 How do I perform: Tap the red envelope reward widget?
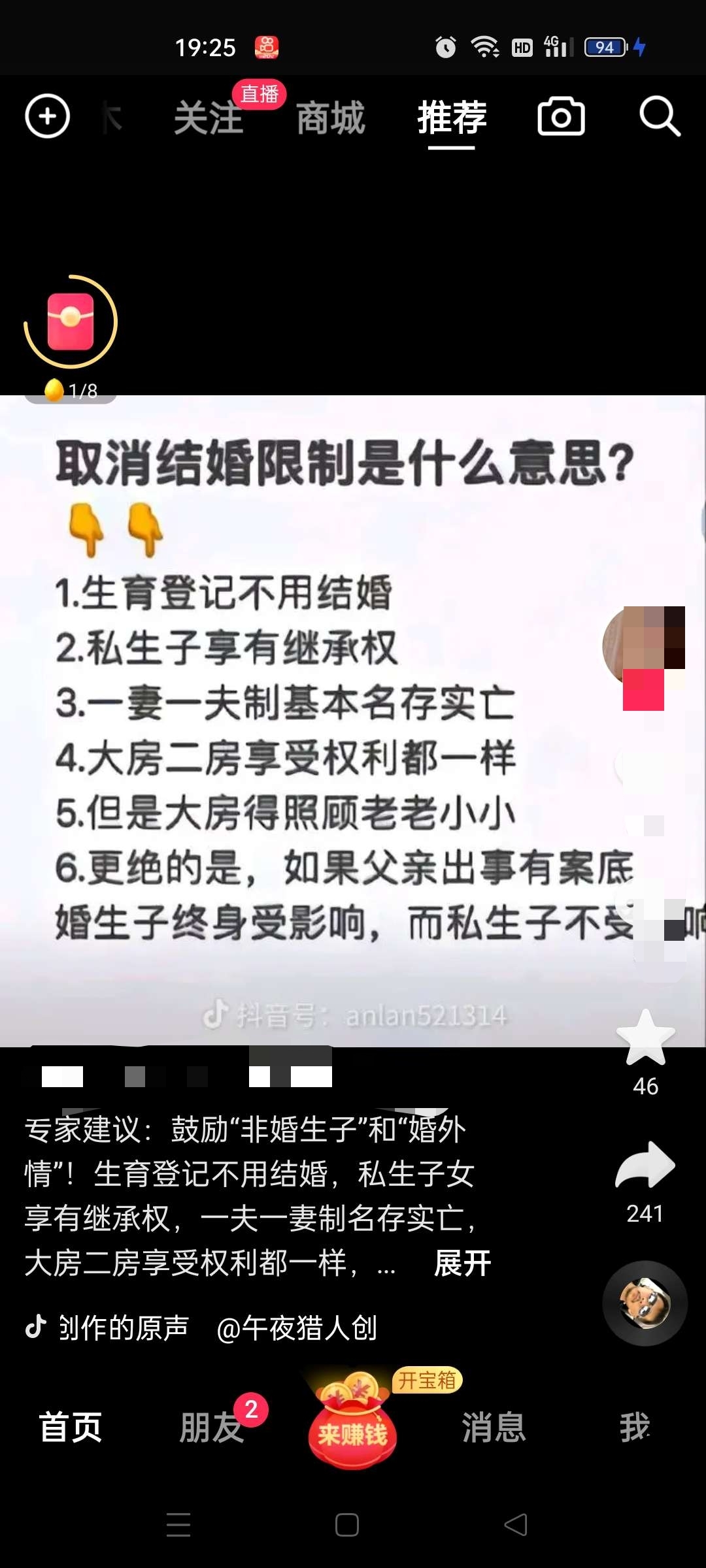[x=71, y=321]
